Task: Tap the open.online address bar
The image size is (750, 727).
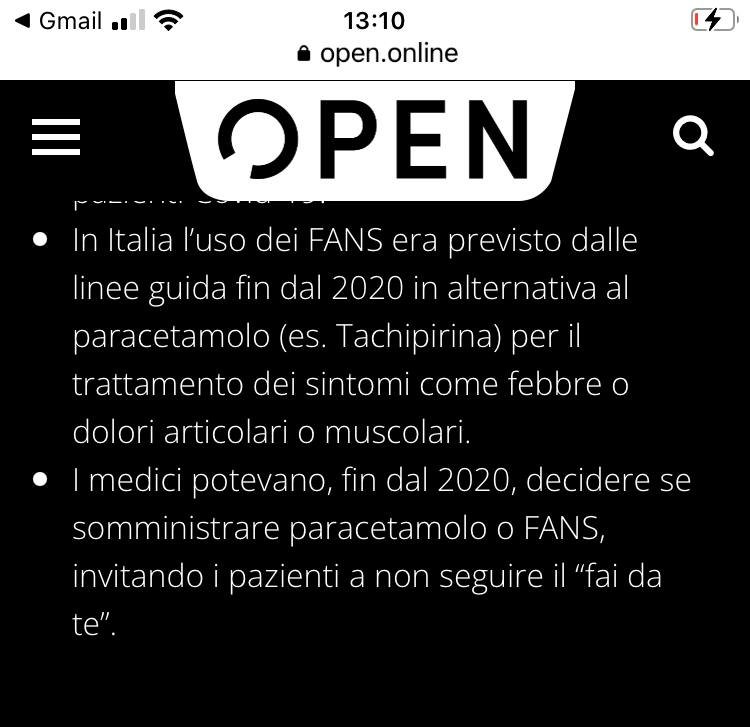Action: tap(376, 53)
